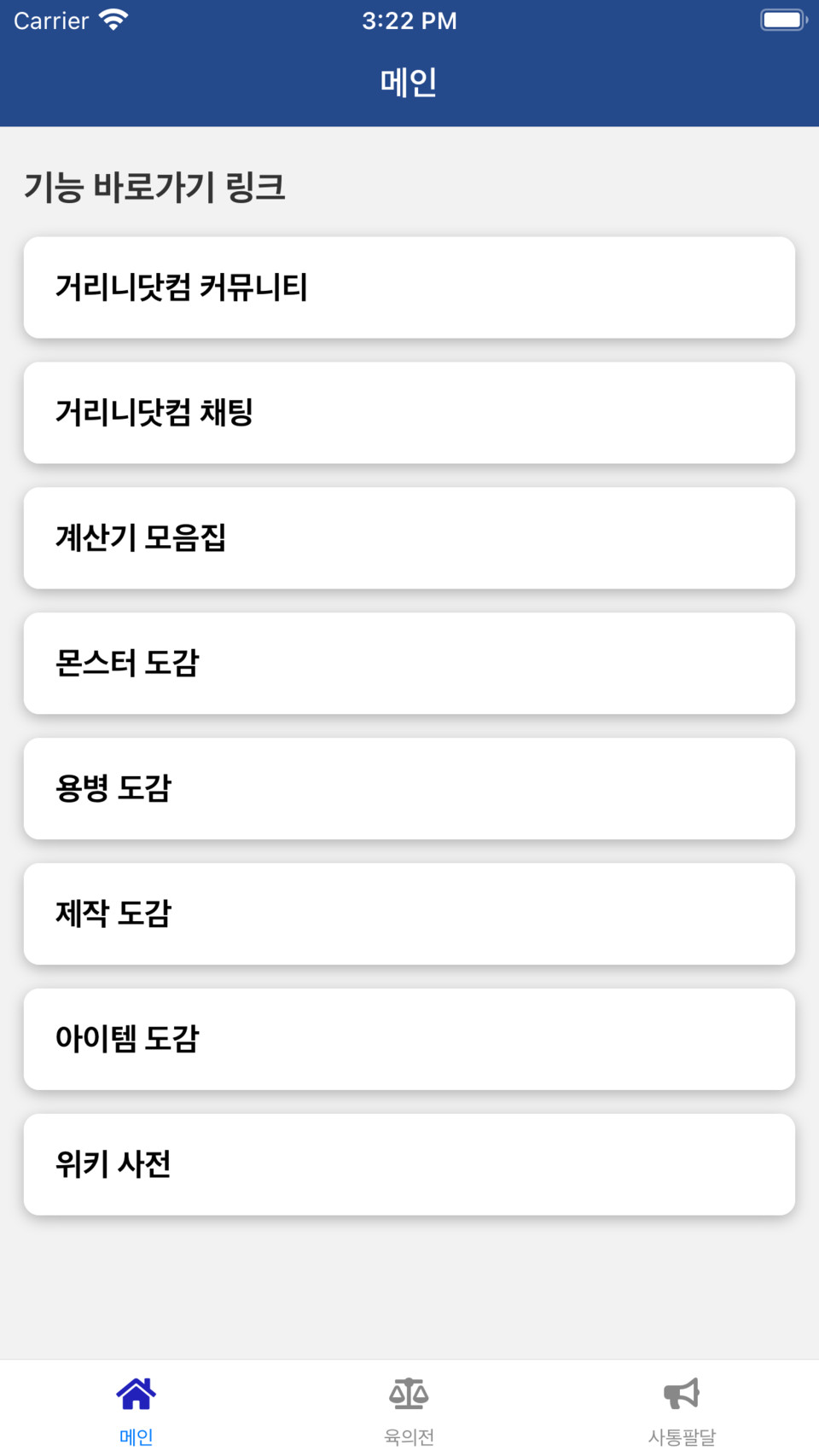Open 거리니닷컴 채팅
Image resolution: width=819 pixels, height=1456 pixels.
409,413
